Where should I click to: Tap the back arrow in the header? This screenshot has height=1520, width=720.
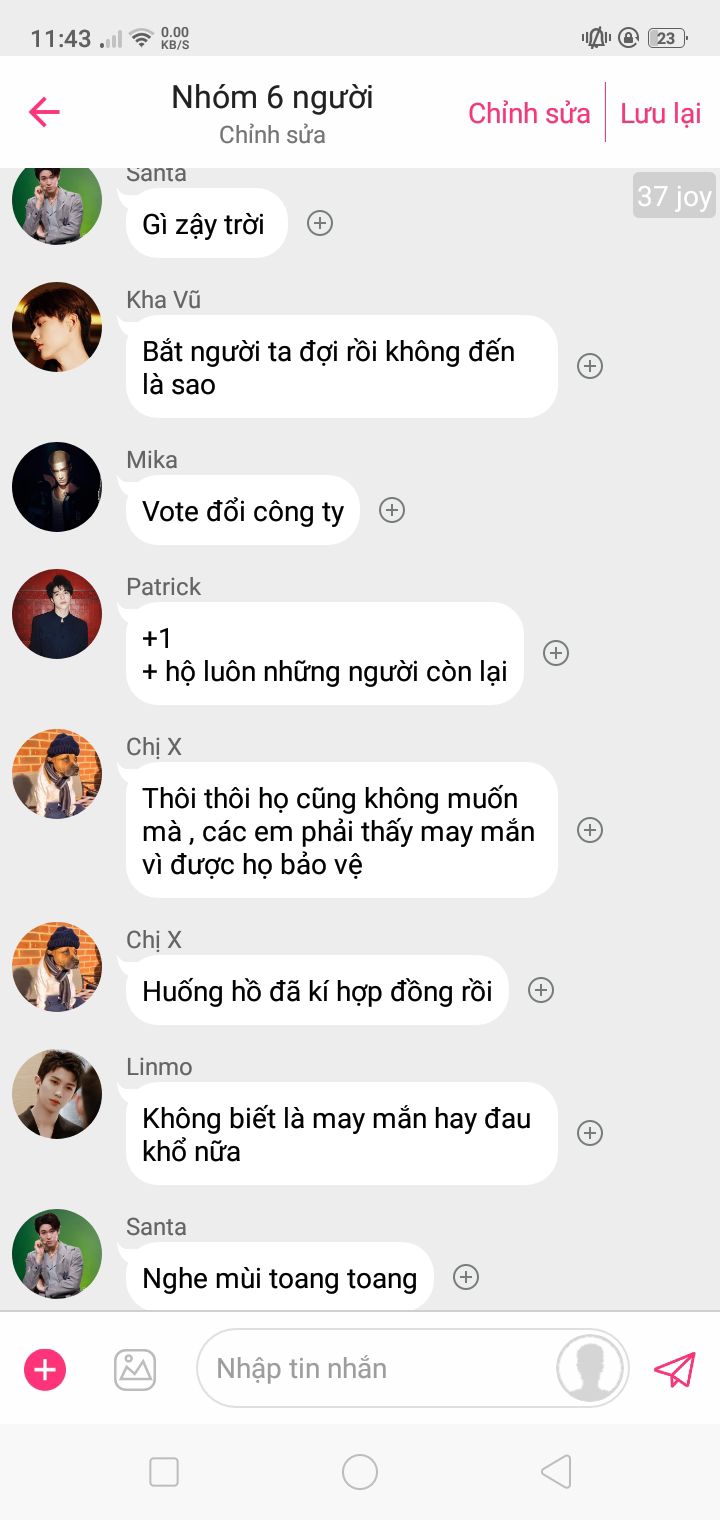44,112
